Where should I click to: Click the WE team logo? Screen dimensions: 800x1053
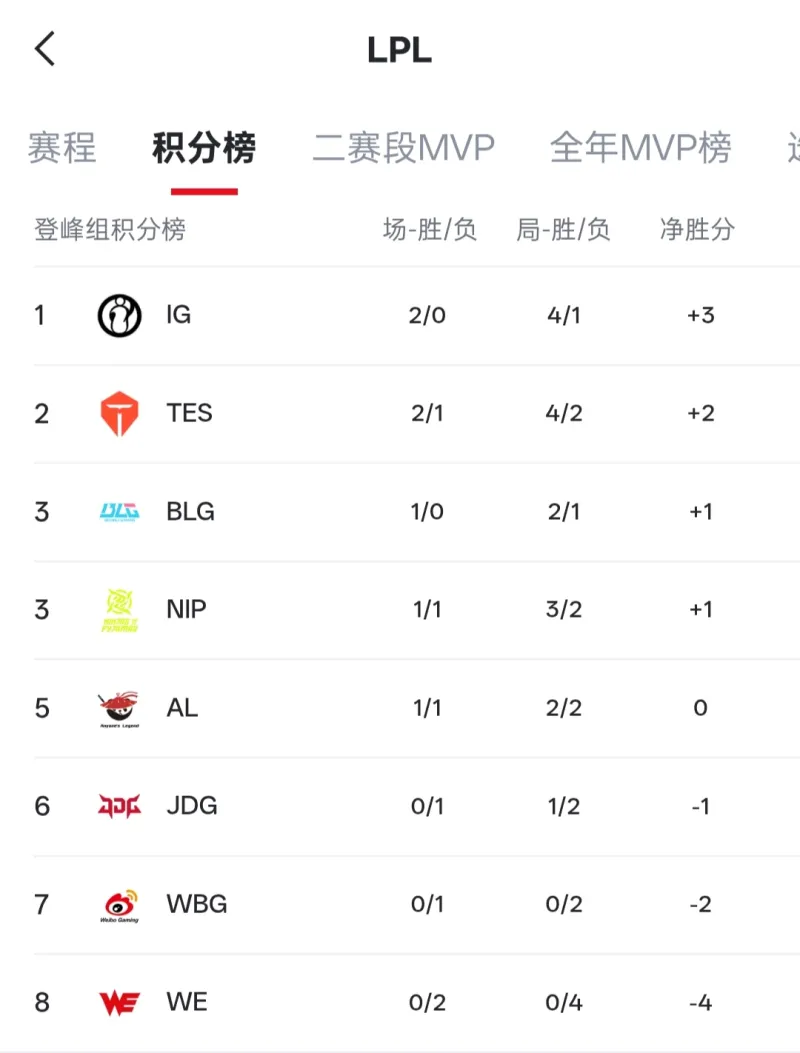click(x=120, y=1002)
